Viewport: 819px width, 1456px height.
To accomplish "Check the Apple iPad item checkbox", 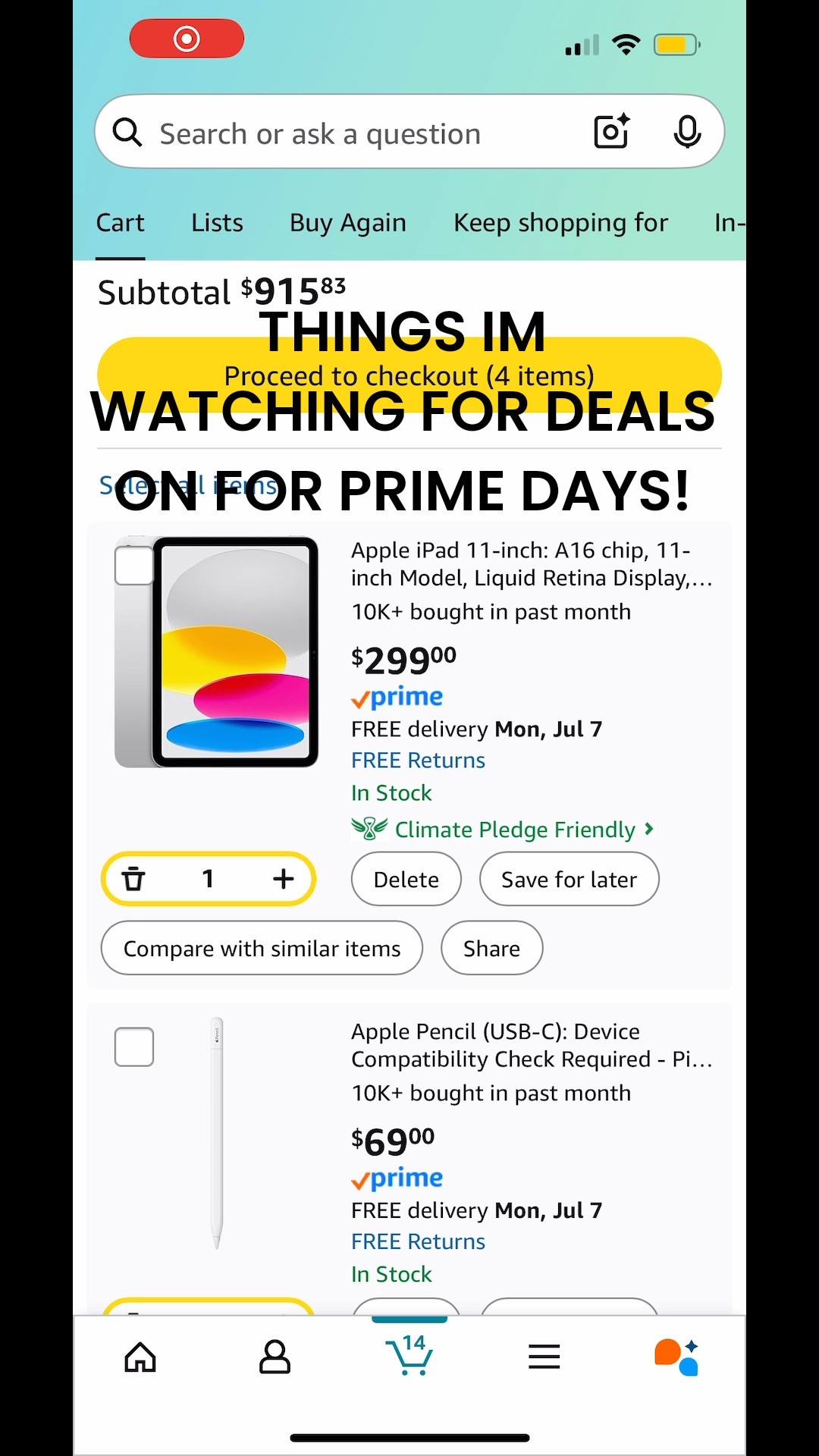I will 133,563.
